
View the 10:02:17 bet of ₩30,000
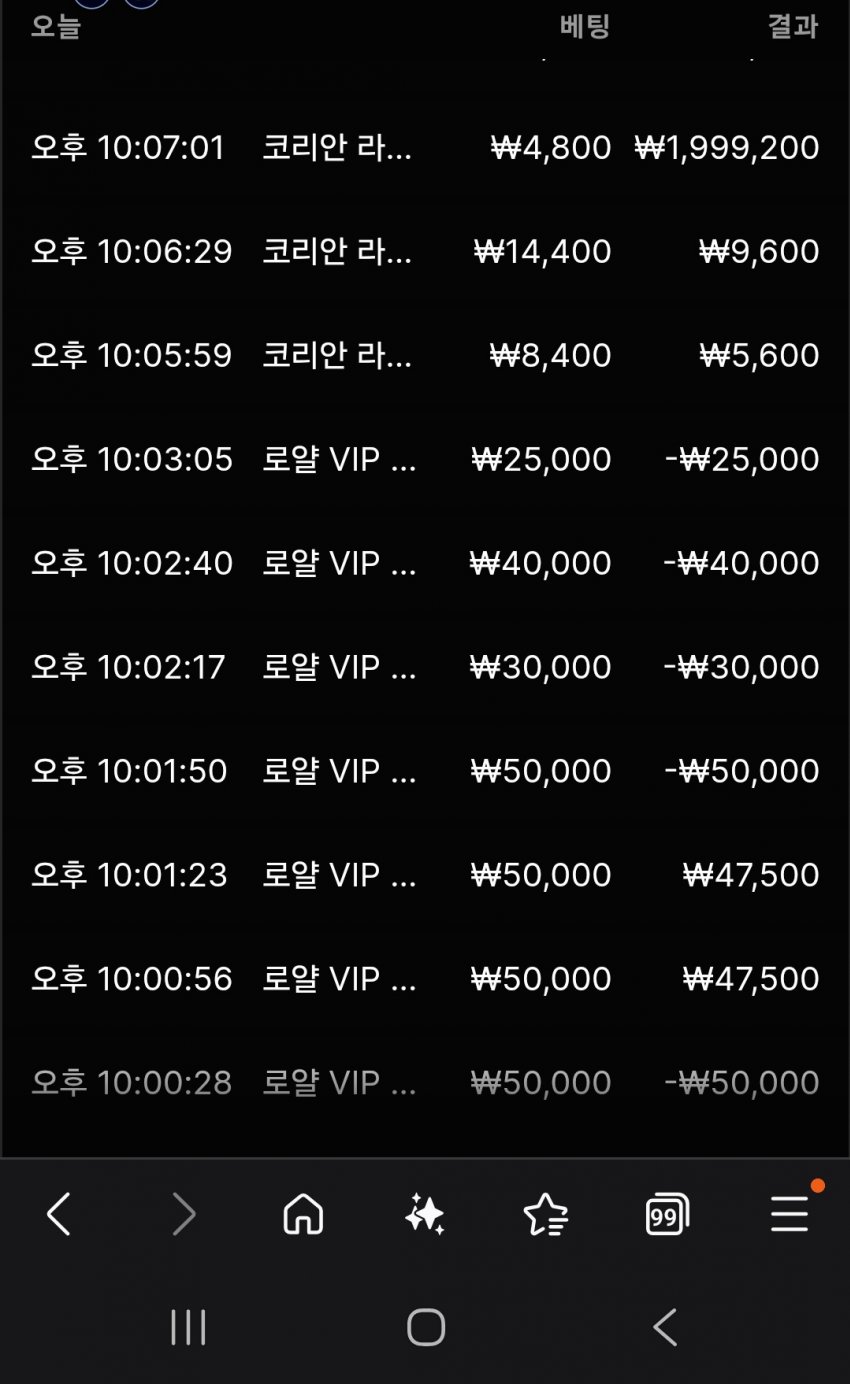pos(425,667)
